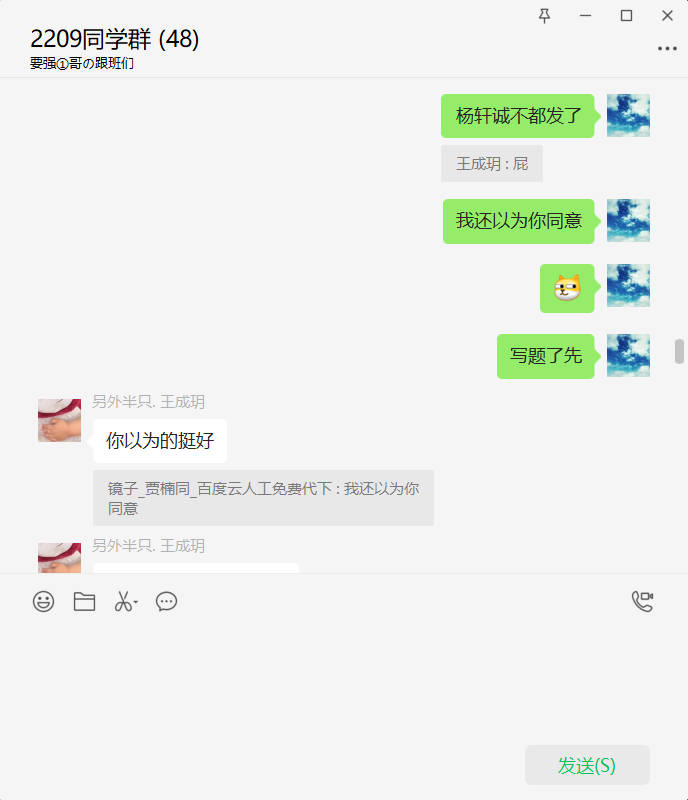
Task: Maximize the chat window
Action: click(626, 15)
